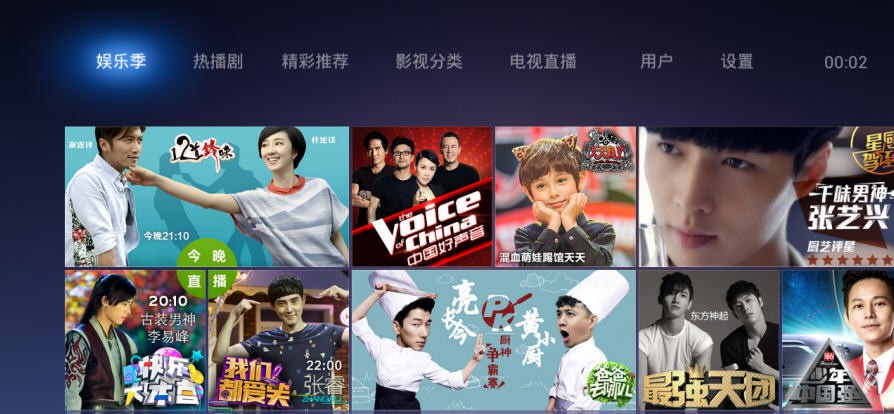
Task: Open 电视直播 tab
Action: click(543, 61)
